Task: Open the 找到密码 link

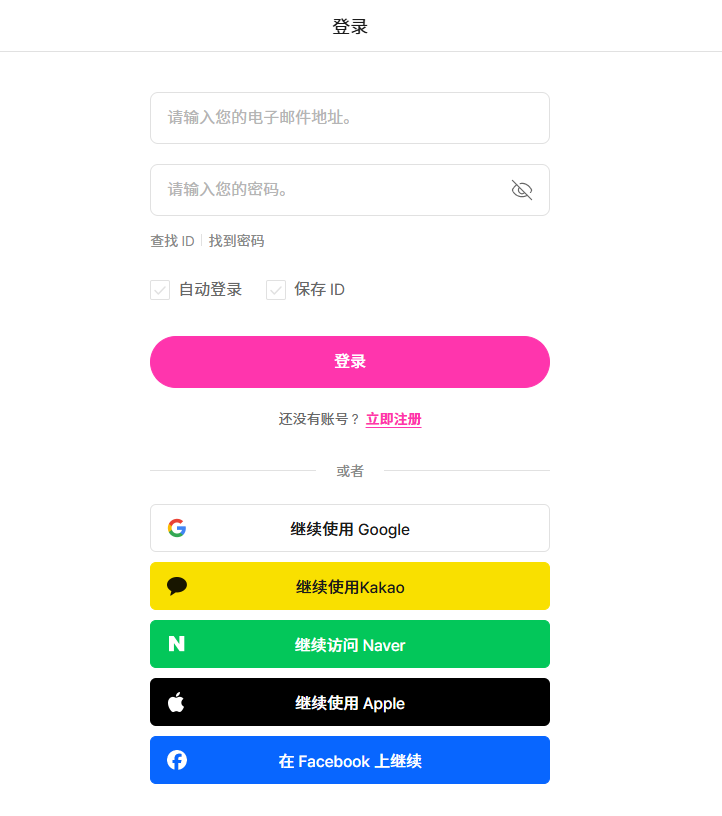Action: click(x=236, y=241)
